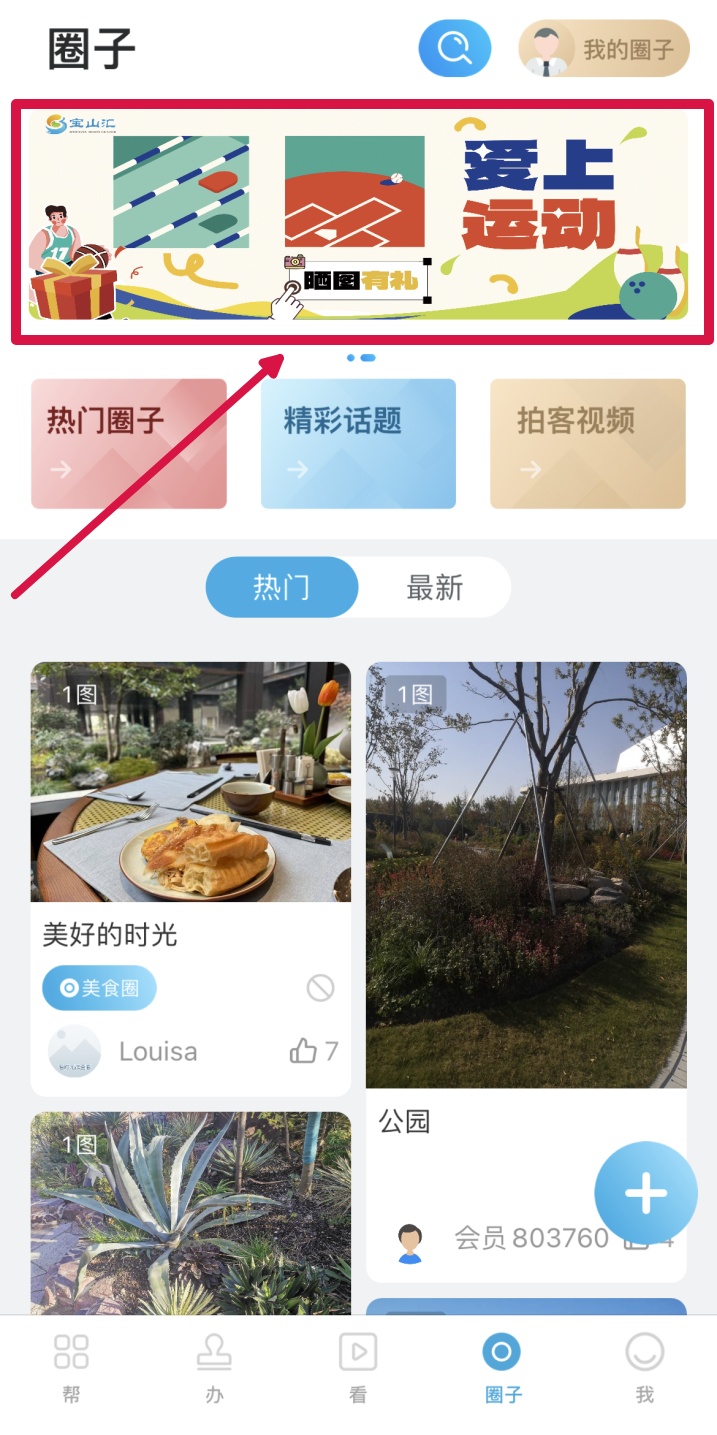This screenshot has width=717, height=1435.
Task: Go to 帮 tab
Action: click(x=71, y=1367)
